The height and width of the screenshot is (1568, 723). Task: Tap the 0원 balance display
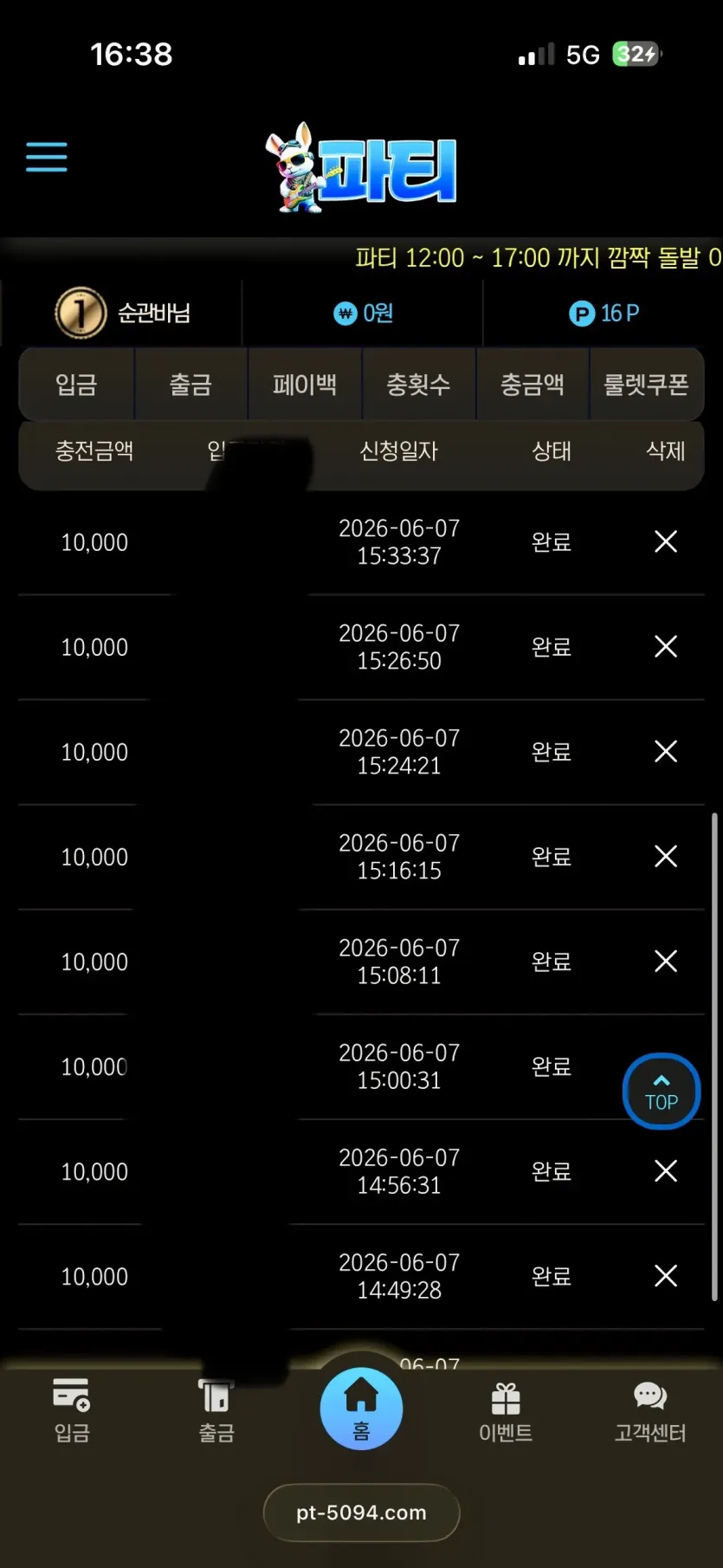coord(363,313)
